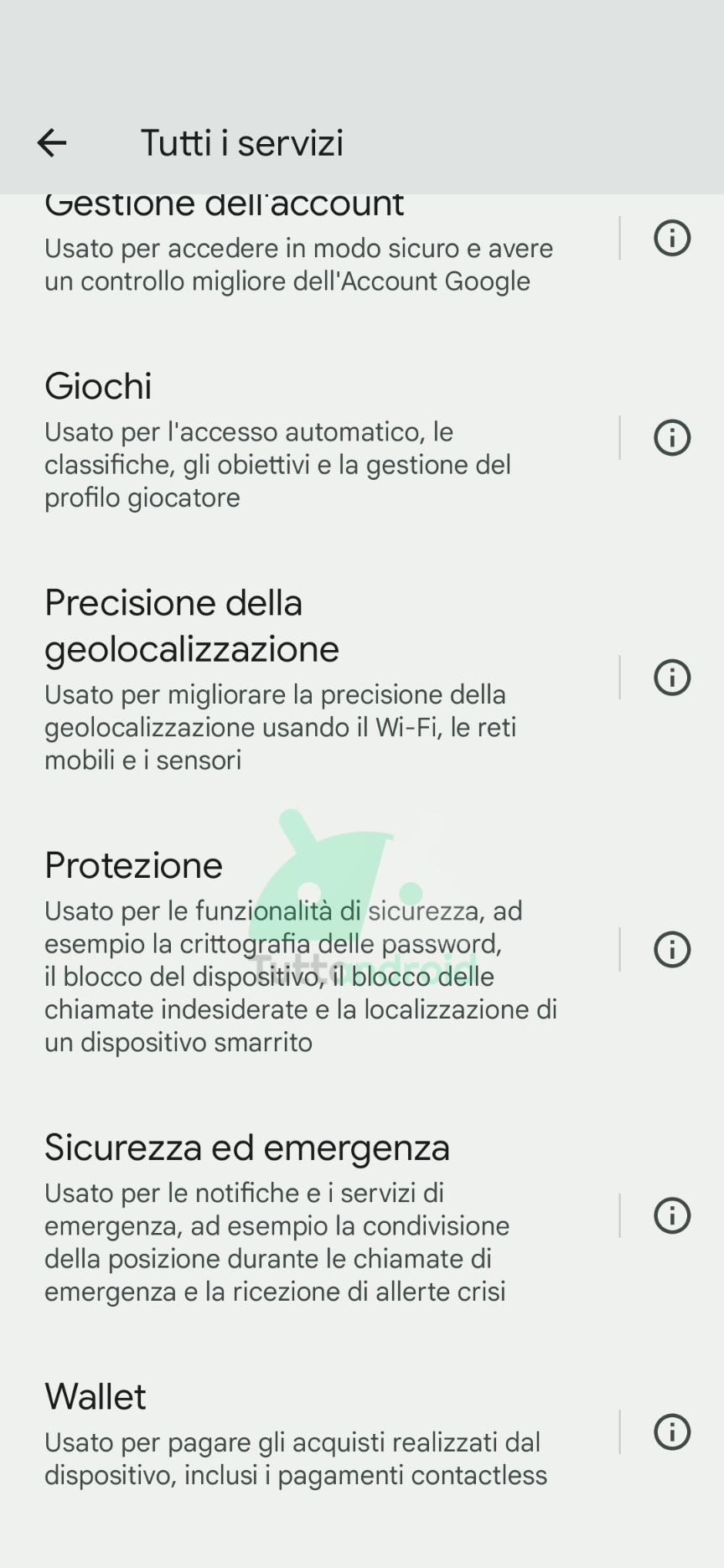Screen dimensions: 724x1568
Task: Open Precisione della geolocalizzazione
Action: tap(310, 678)
